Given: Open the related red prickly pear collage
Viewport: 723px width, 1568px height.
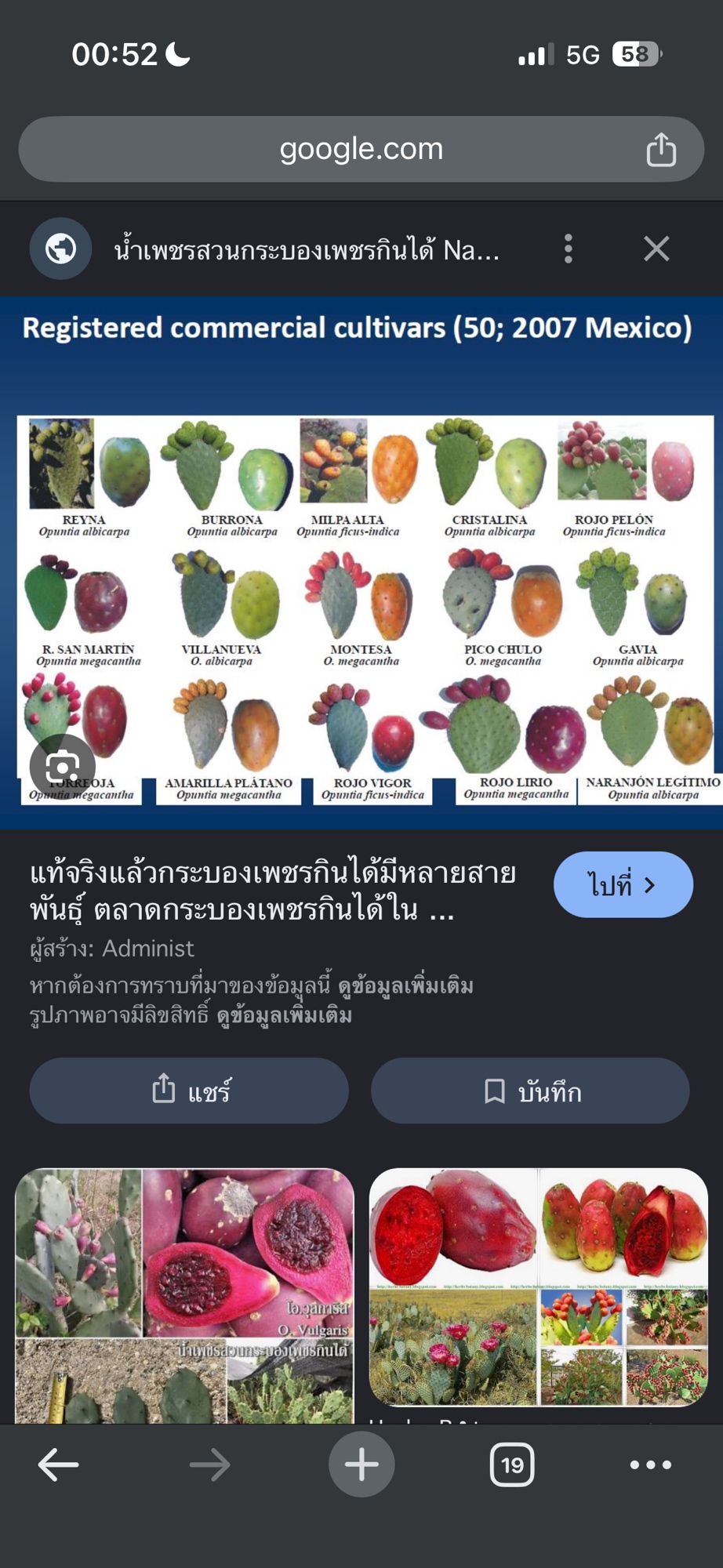Looking at the screenshot, I should [x=539, y=1287].
